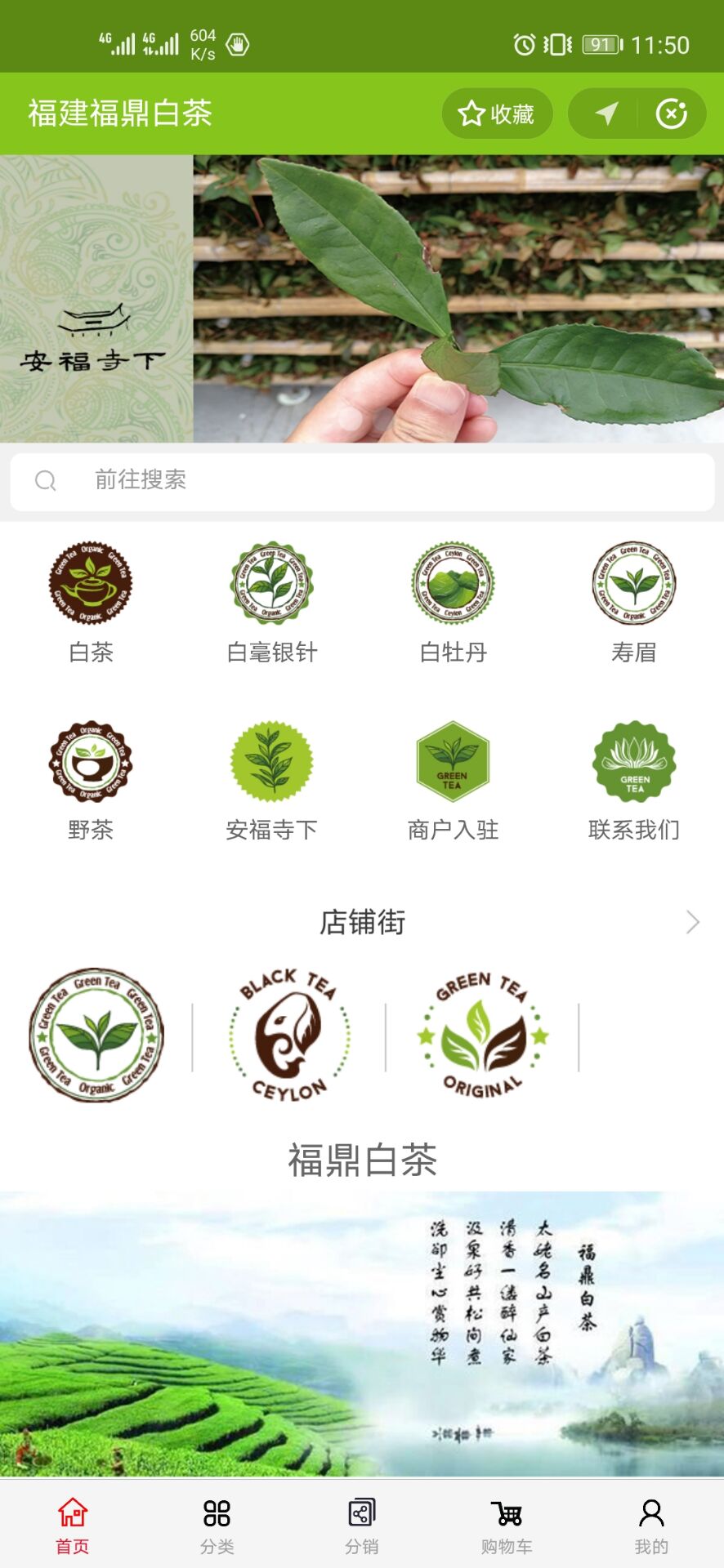Open the 前往搜索 search box

(362, 480)
